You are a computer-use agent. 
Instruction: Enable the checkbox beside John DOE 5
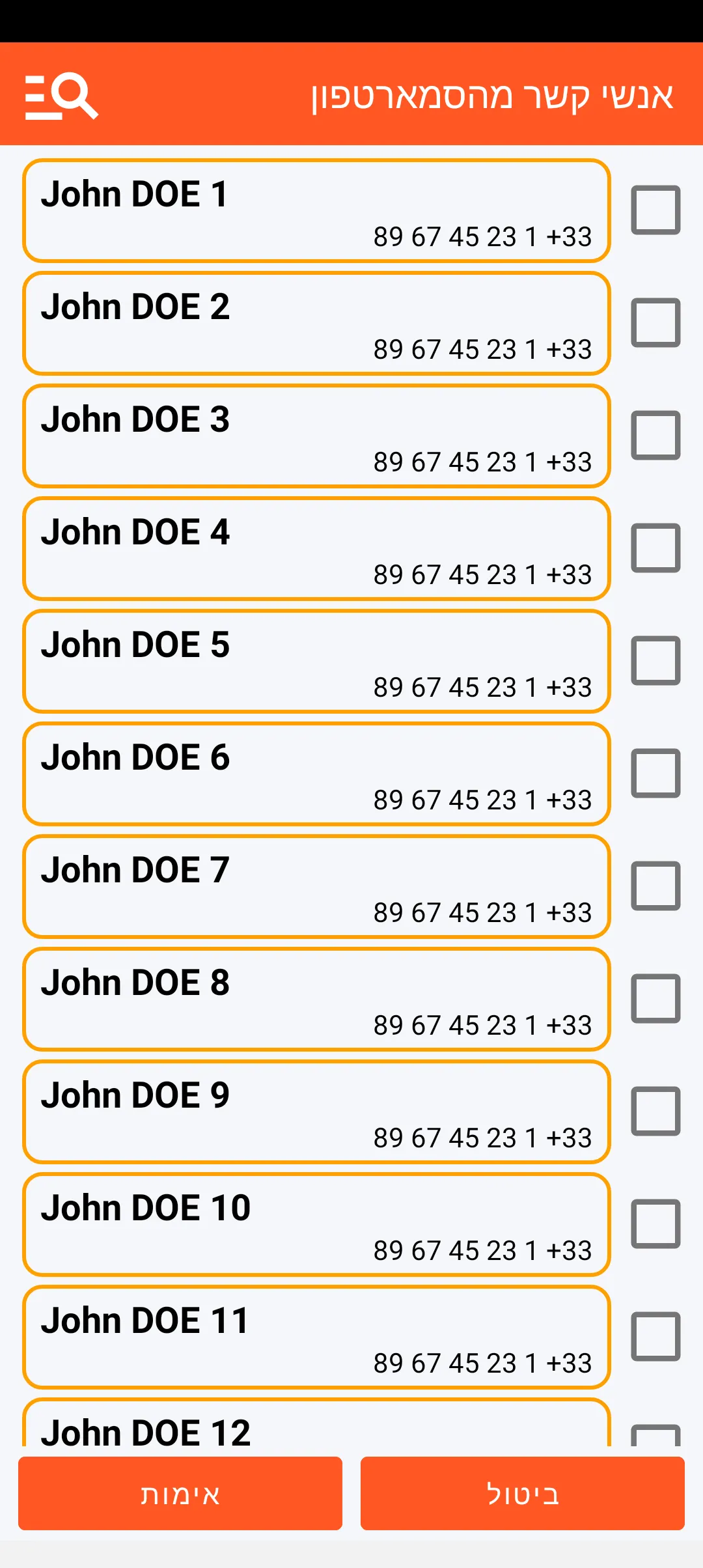655,660
